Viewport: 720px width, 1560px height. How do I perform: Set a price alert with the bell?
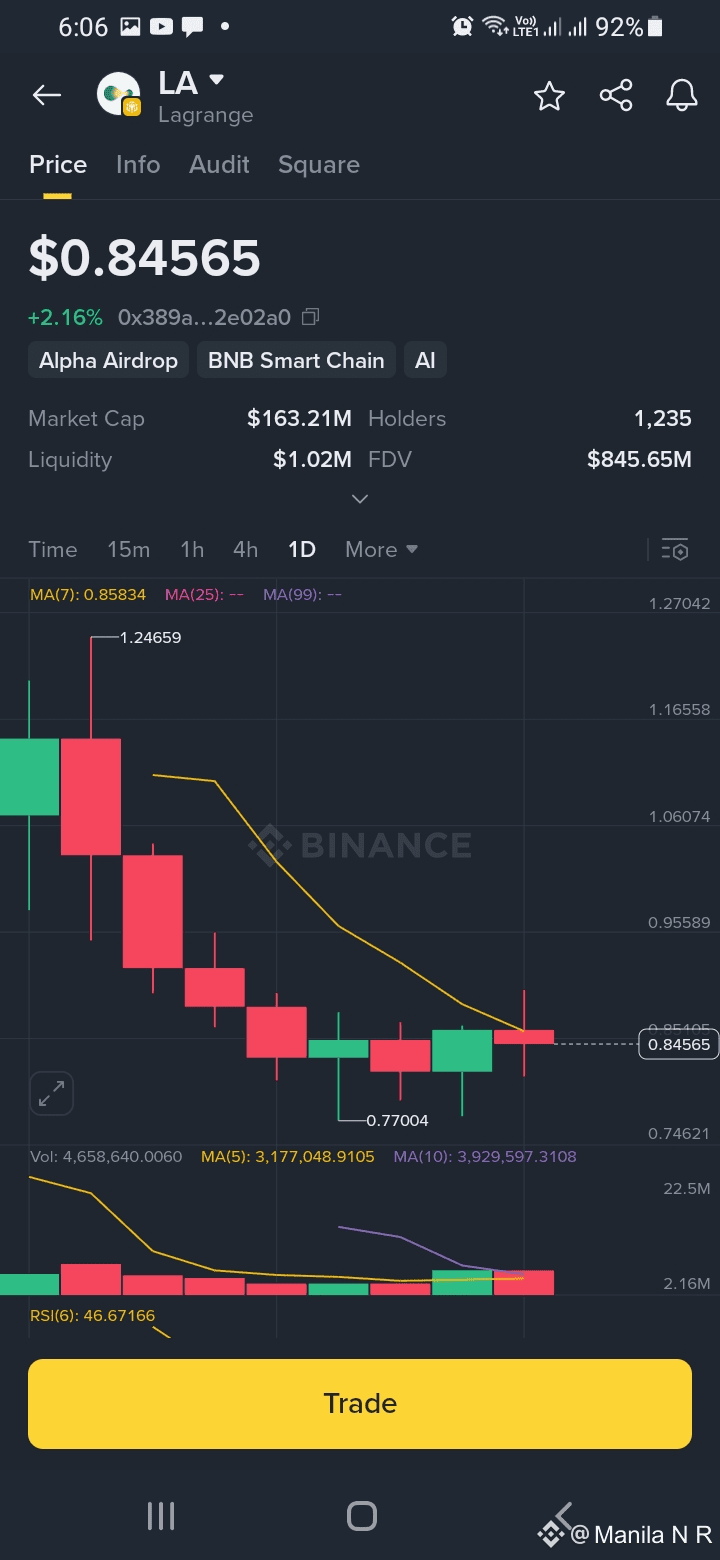682,96
